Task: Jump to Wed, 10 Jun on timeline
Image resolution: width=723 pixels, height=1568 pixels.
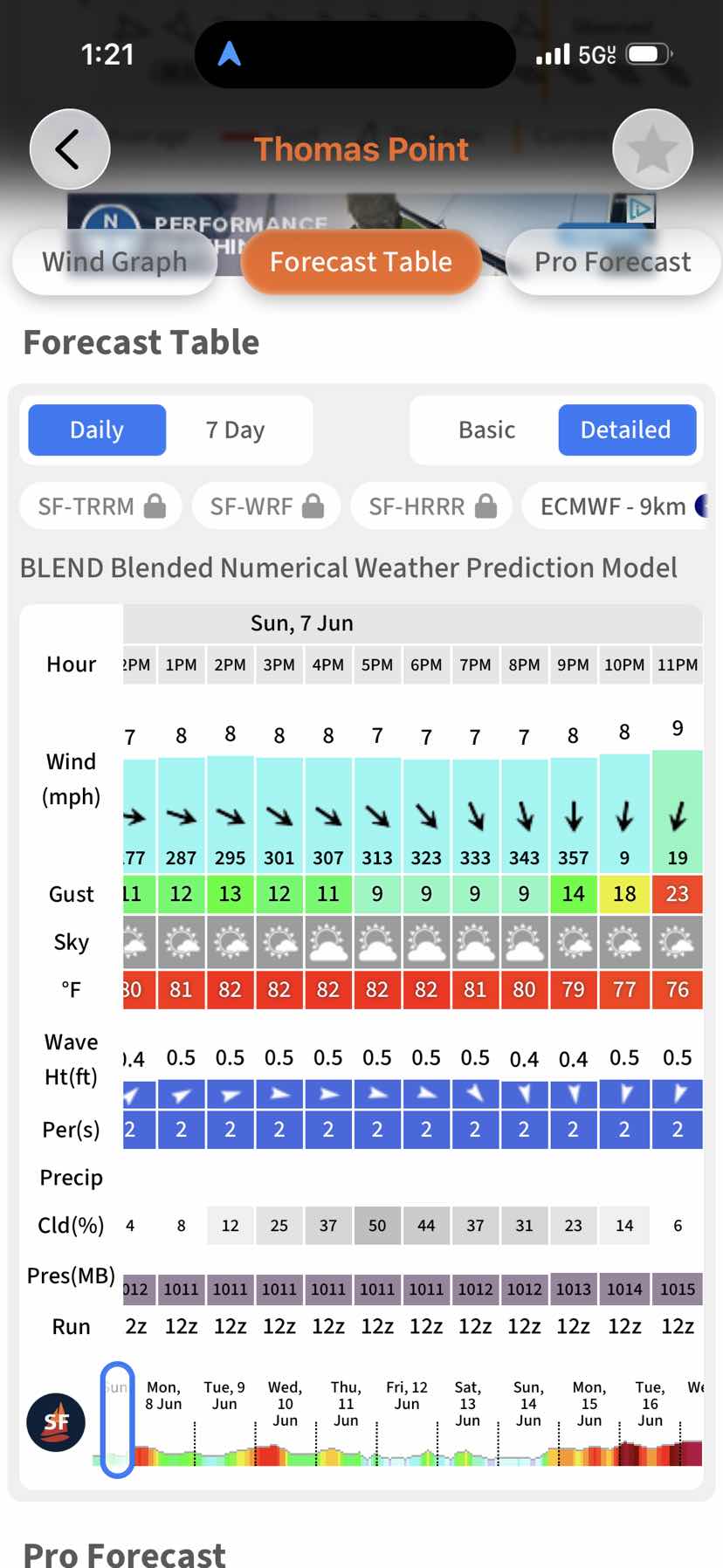Action: (285, 1403)
